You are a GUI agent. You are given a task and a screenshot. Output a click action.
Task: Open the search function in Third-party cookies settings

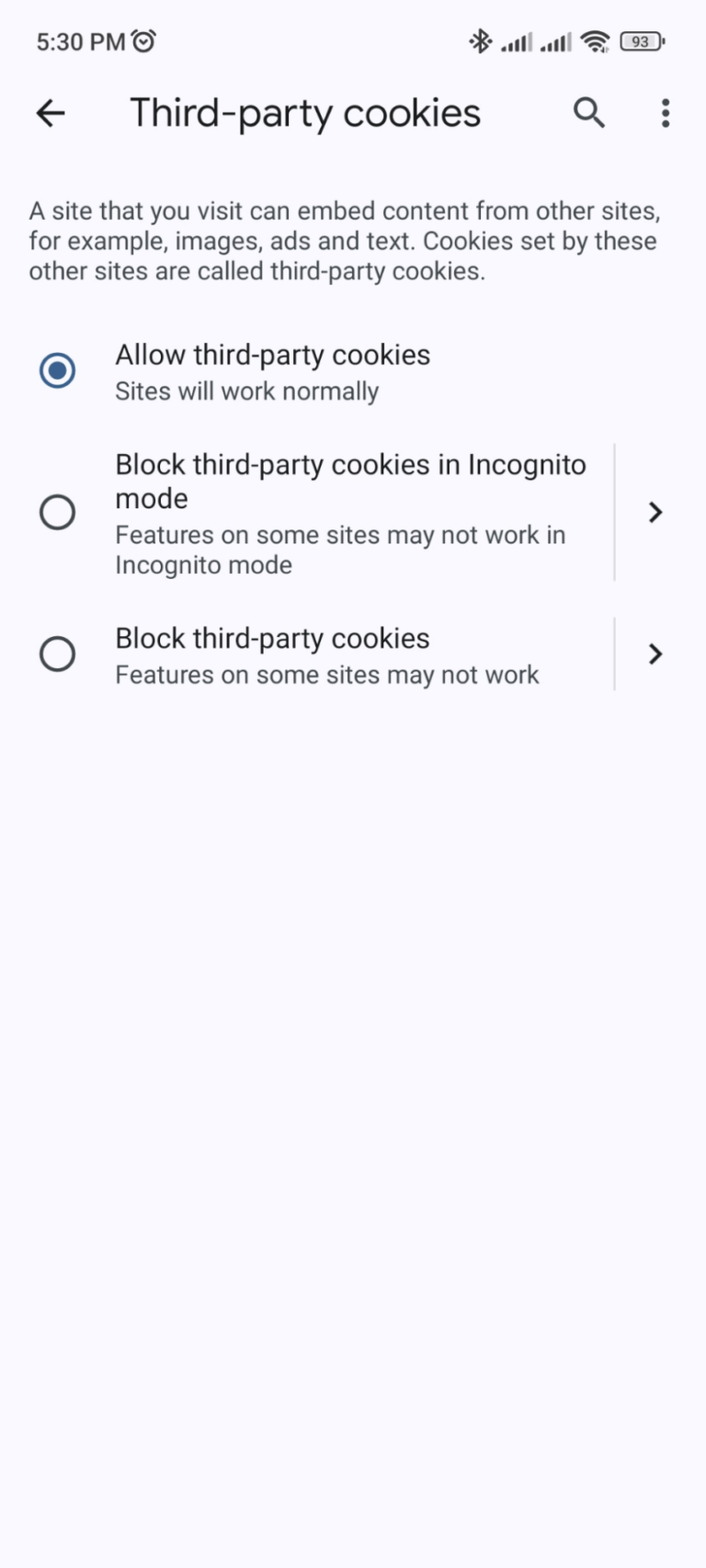click(x=589, y=113)
